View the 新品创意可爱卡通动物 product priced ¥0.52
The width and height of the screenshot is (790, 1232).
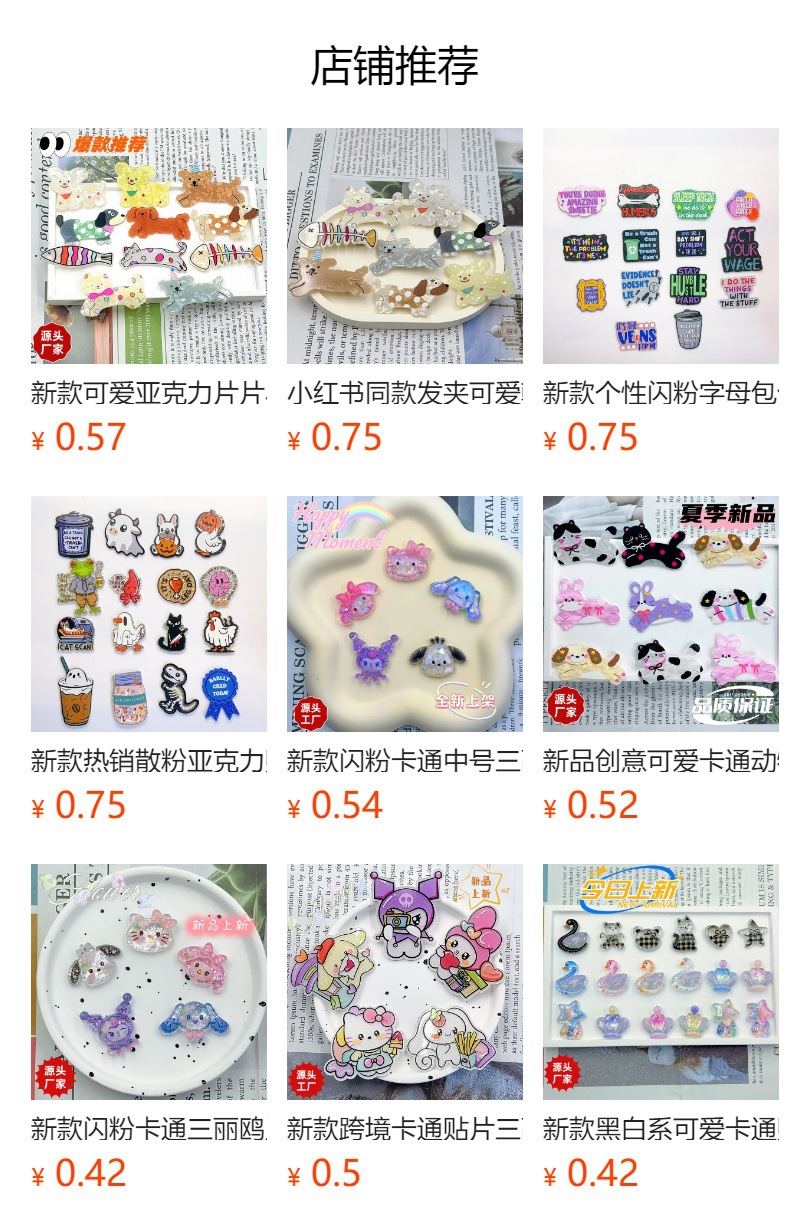coord(661,614)
